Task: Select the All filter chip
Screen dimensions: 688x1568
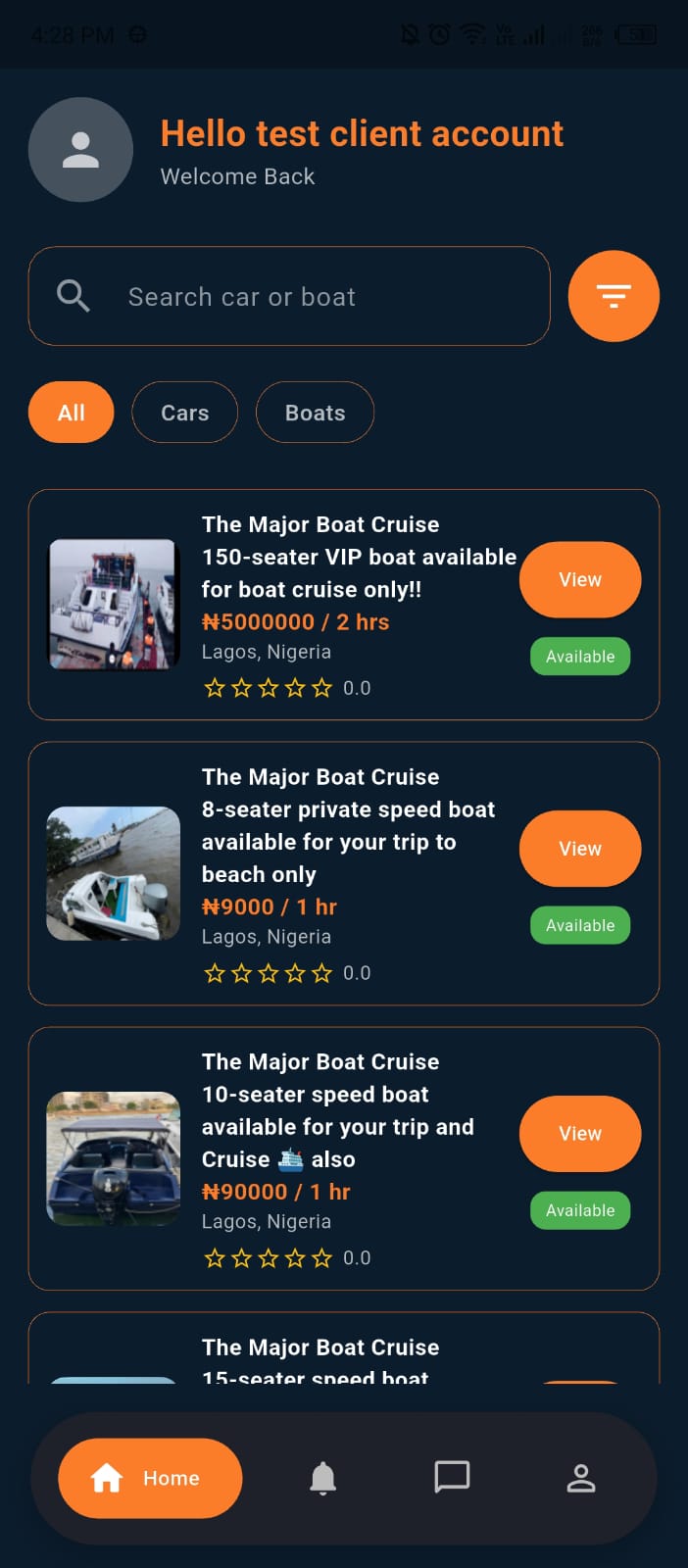Action: pyautogui.click(x=71, y=413)
